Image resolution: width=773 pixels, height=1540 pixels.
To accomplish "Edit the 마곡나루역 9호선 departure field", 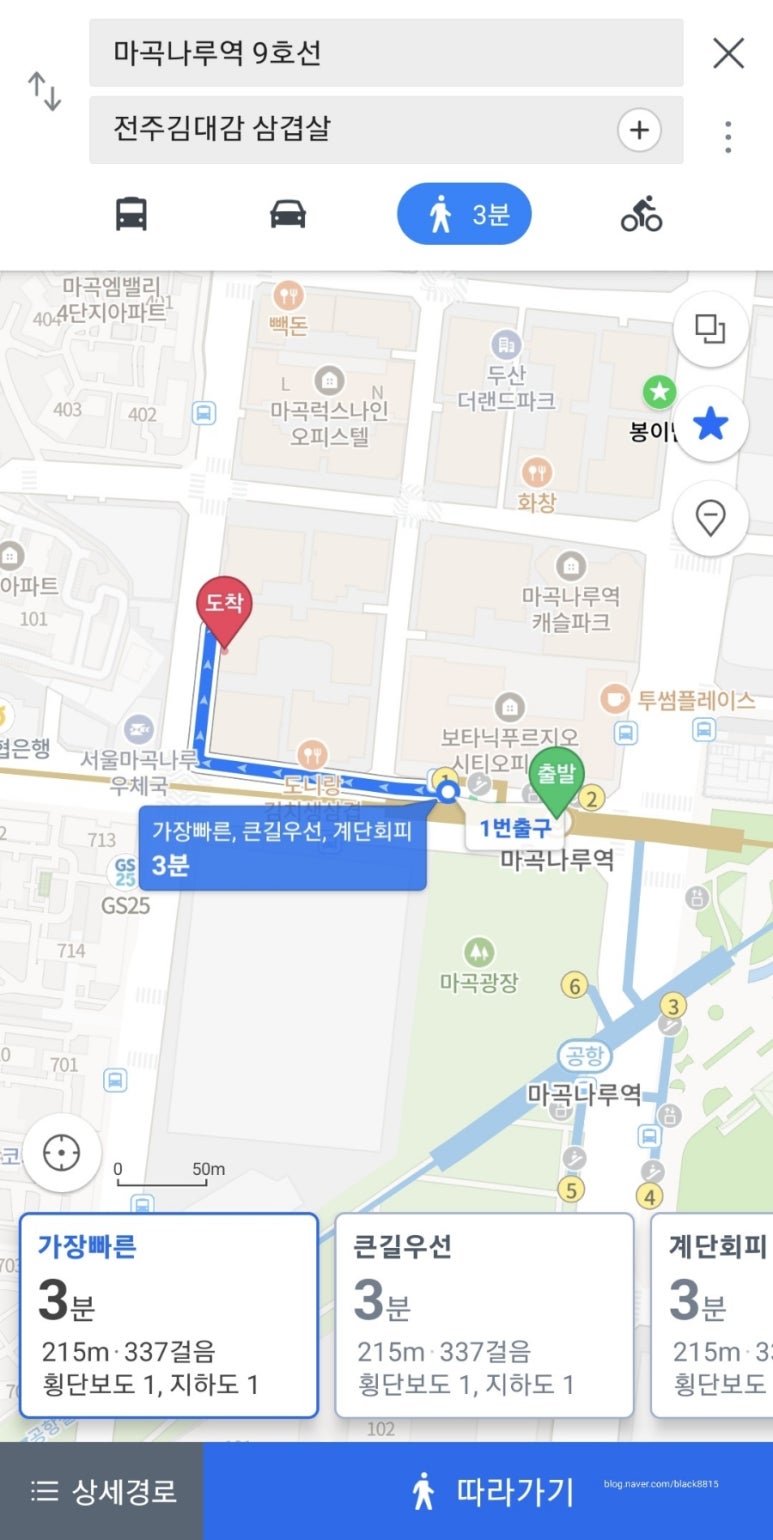I will (x=385, y=53).
